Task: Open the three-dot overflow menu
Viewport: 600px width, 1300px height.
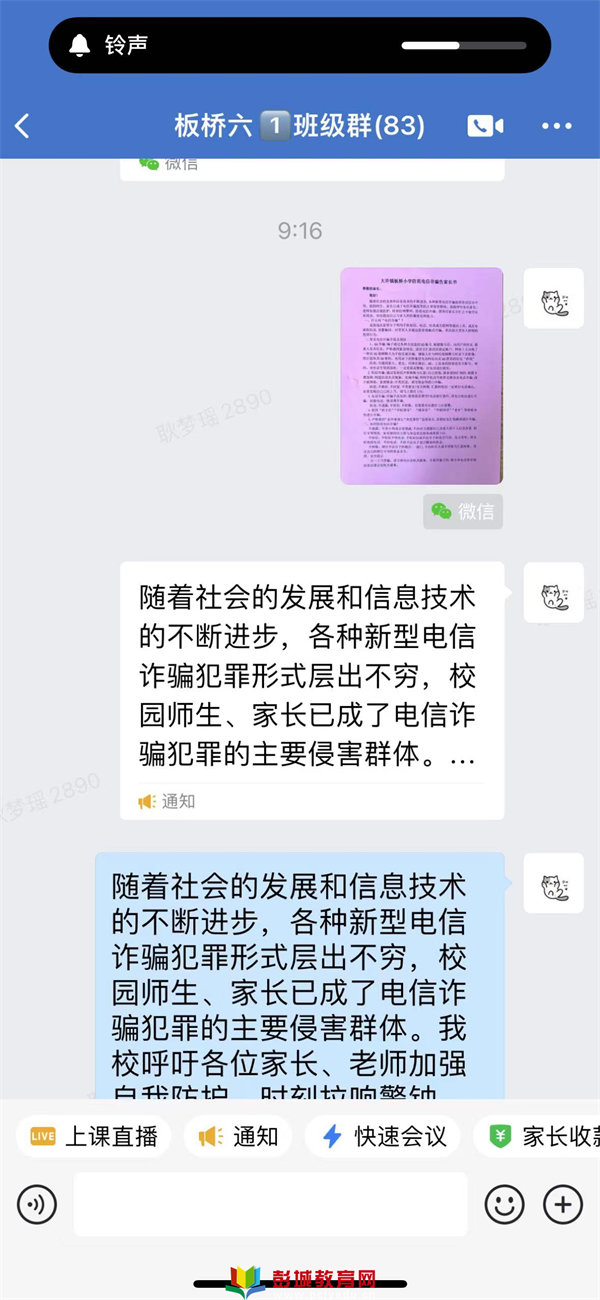Action: [557, 126]
